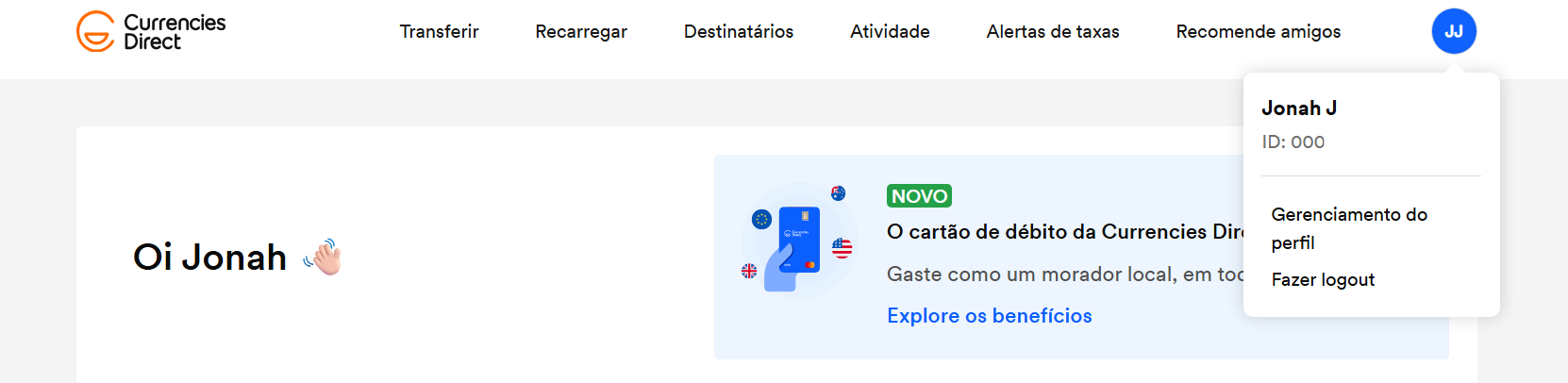Open Gerenciamento do perfil
This screenshot has height=383, width=1568.
pos(1349,228)
